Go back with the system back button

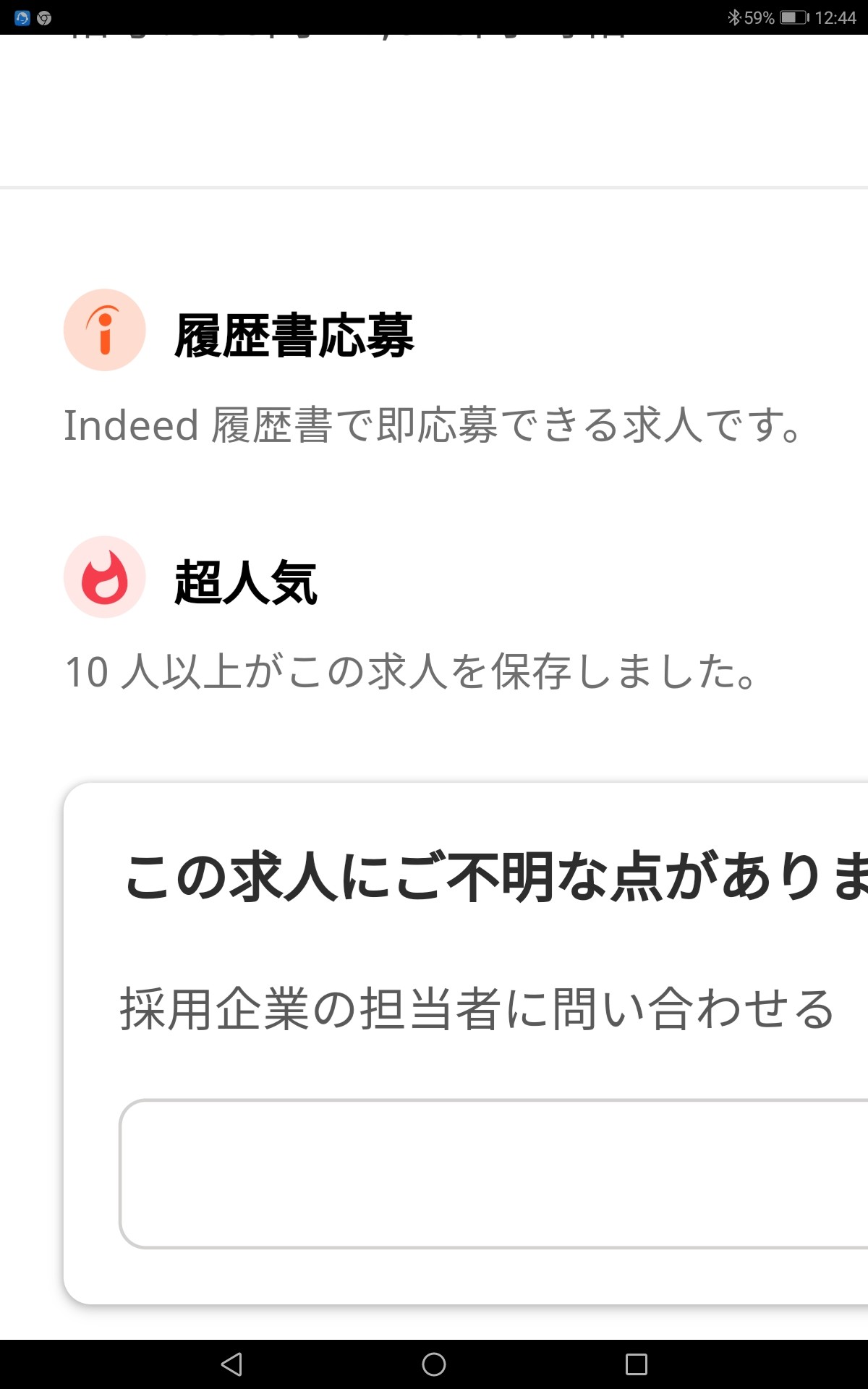pos(231,1364)
